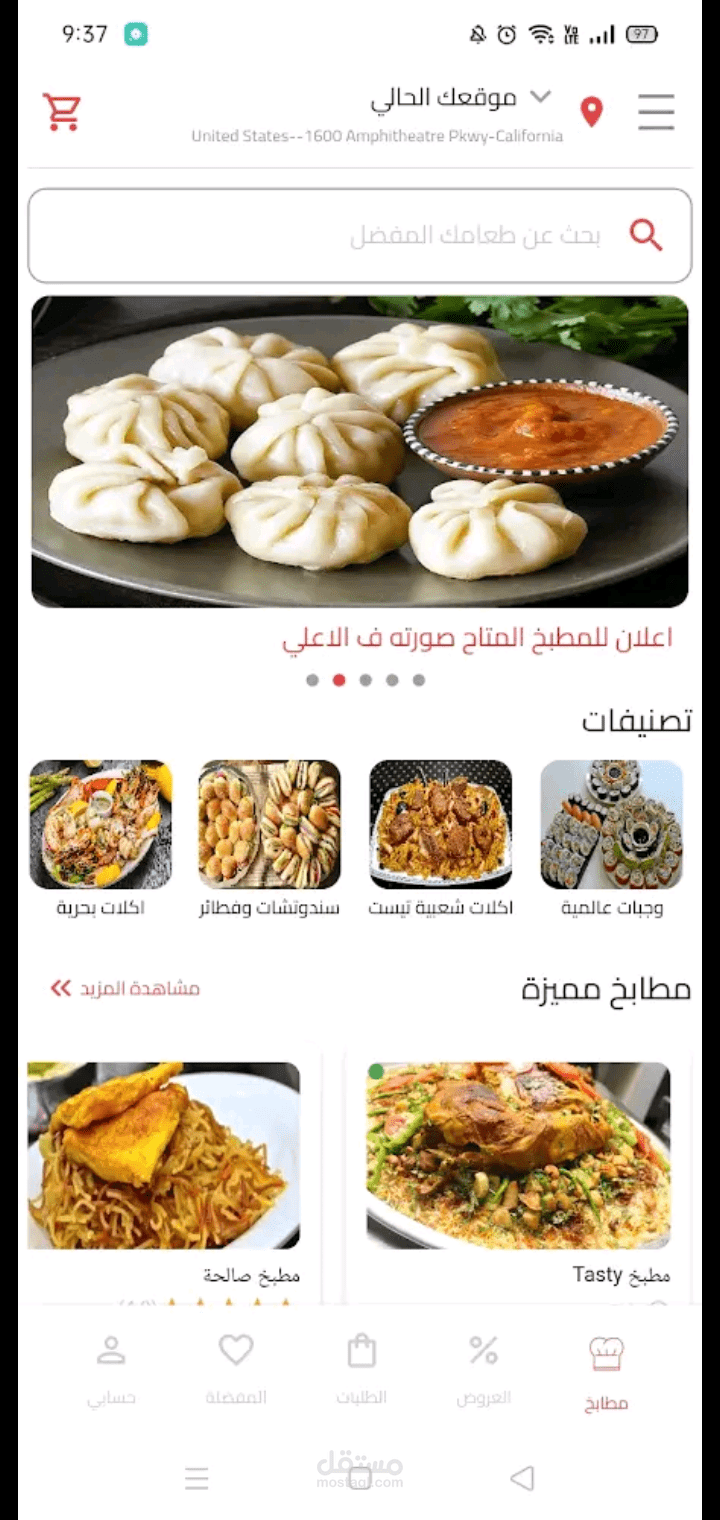
Task: Open the shopping cart
Action: pos(62,111)
